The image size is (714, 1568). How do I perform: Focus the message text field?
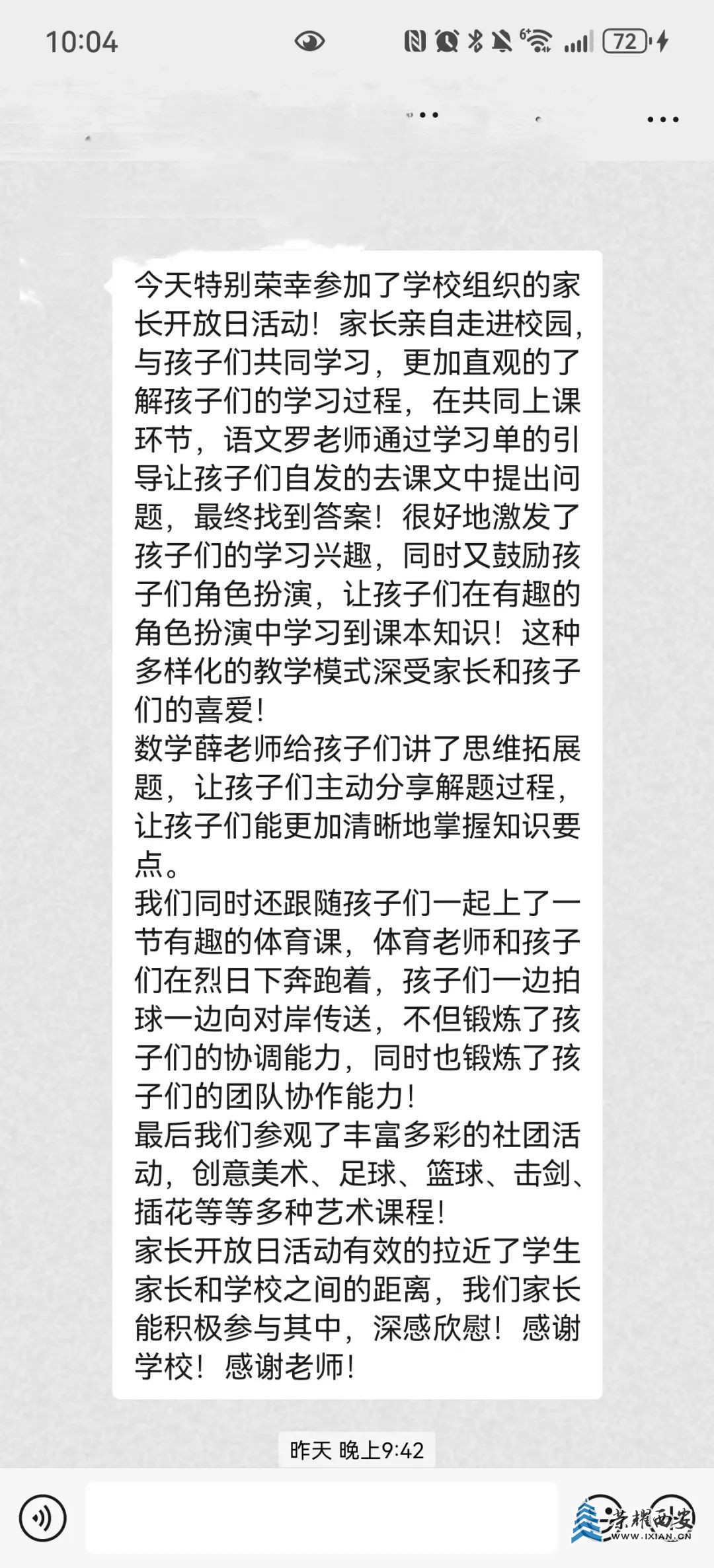[x=321, y=1519]
